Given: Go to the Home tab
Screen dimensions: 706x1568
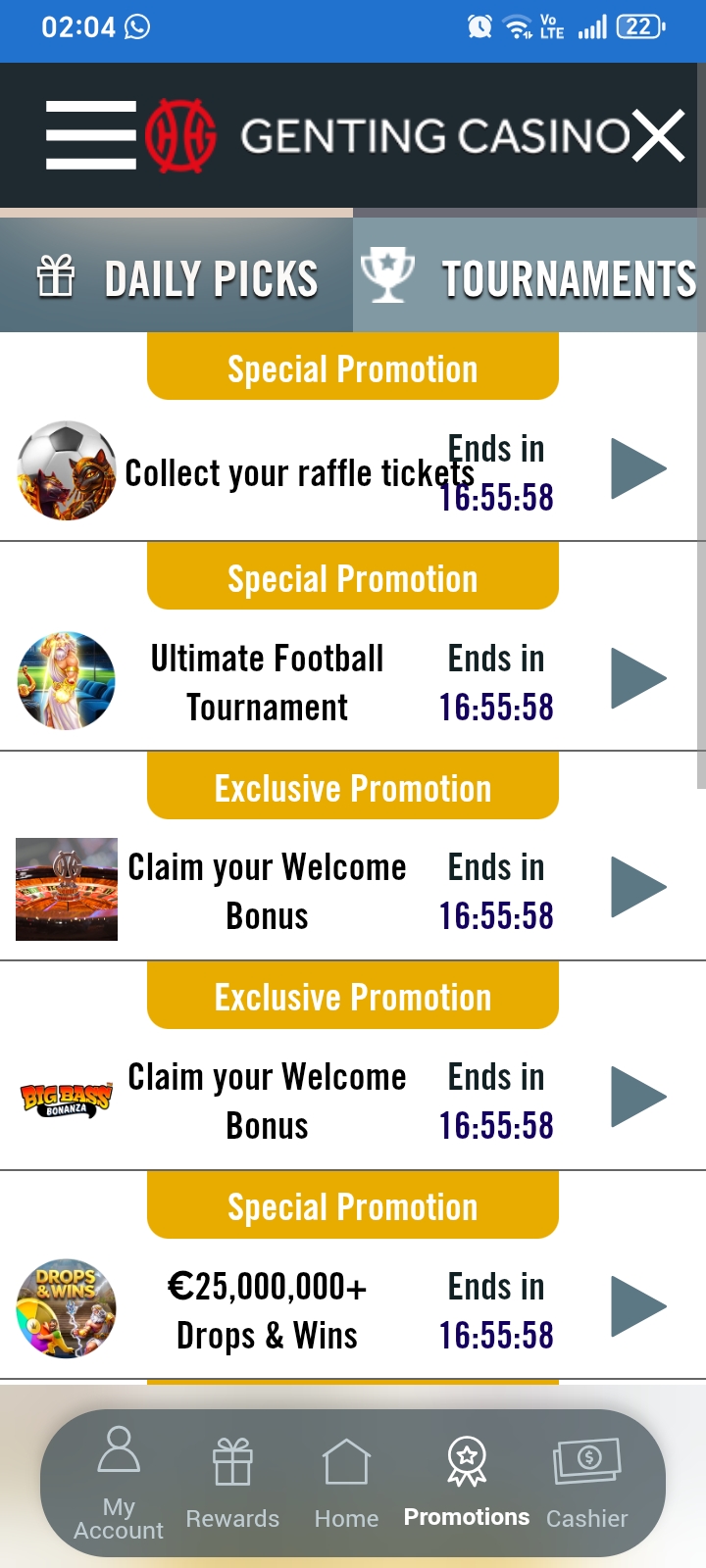Looking at the screenshot, I should (346, 1484).
